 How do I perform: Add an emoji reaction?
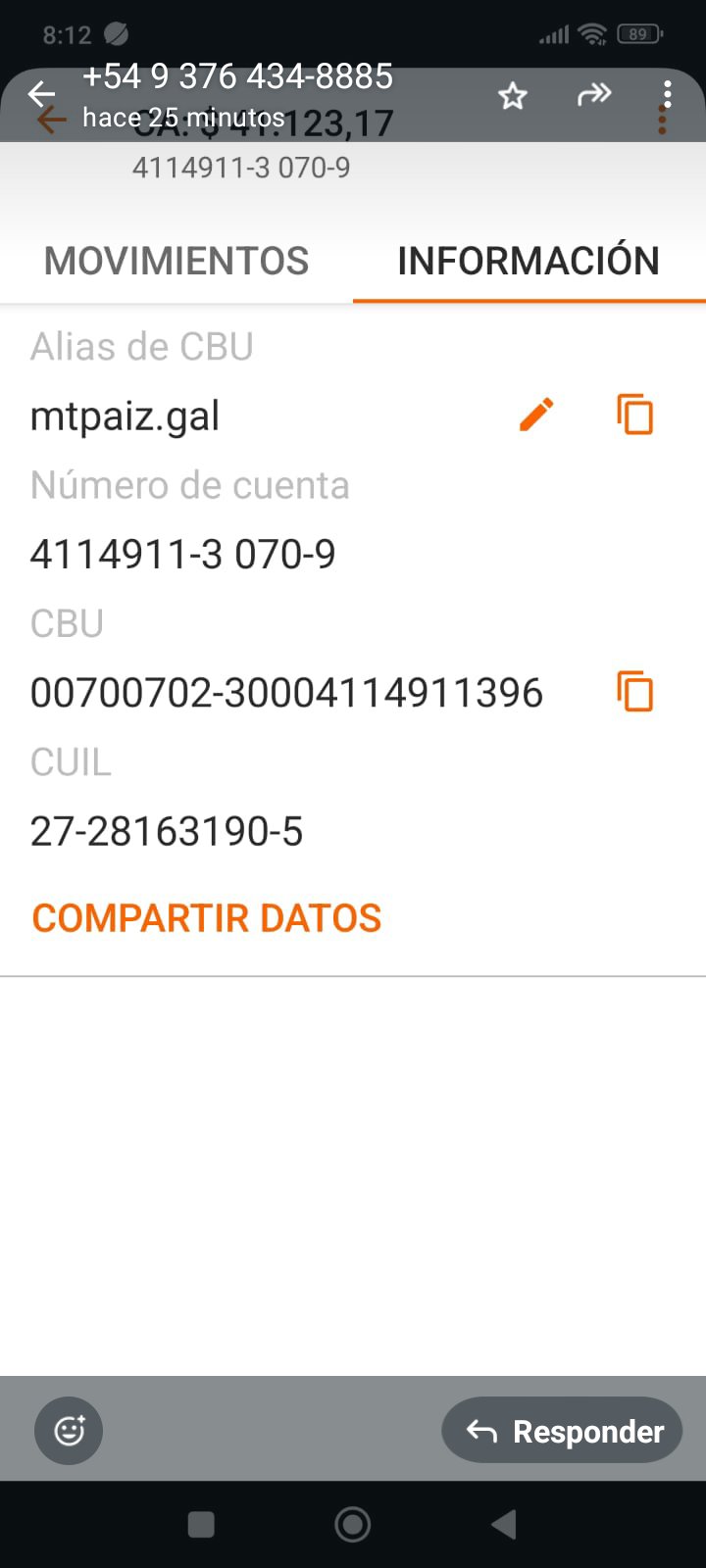coord(69,1431)
